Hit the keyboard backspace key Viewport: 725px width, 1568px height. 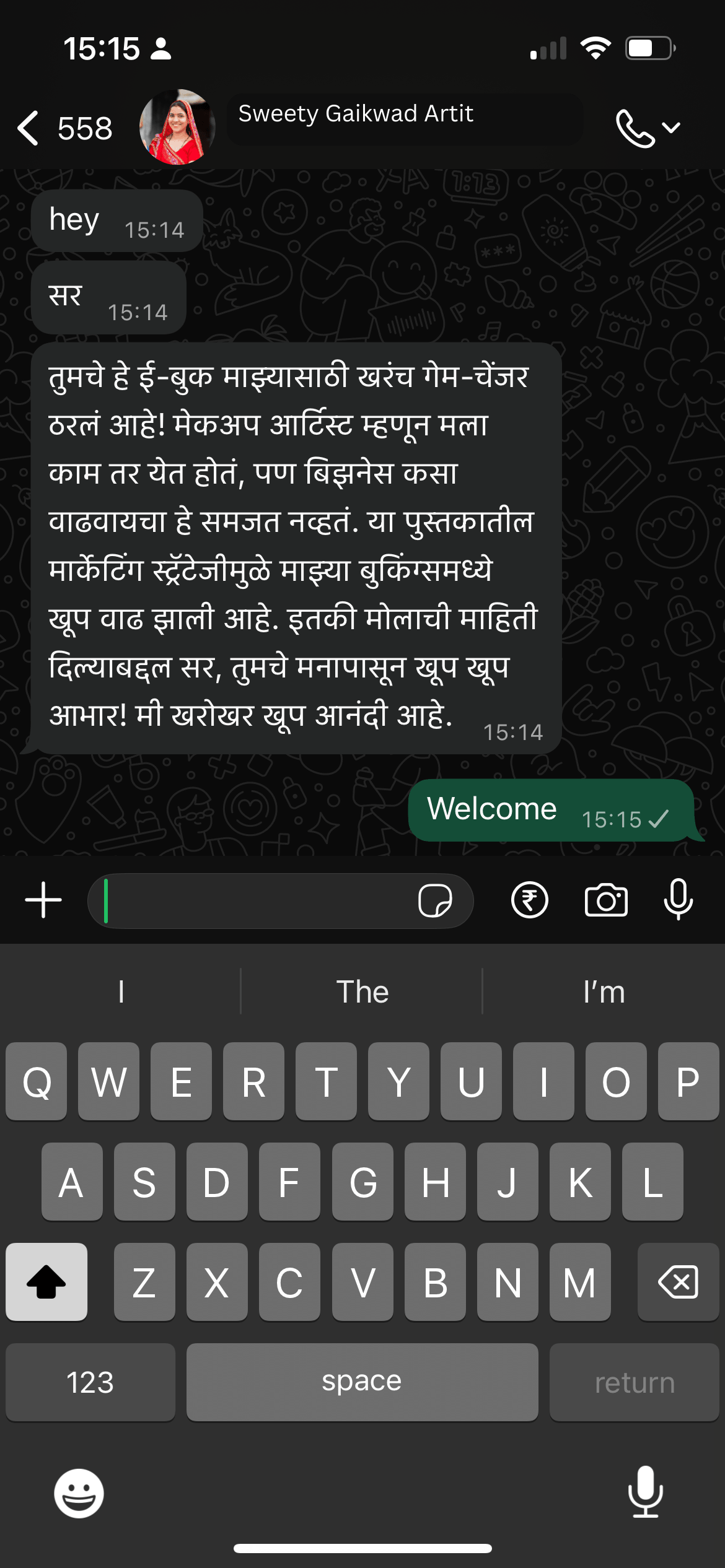tap(678, 1281)
